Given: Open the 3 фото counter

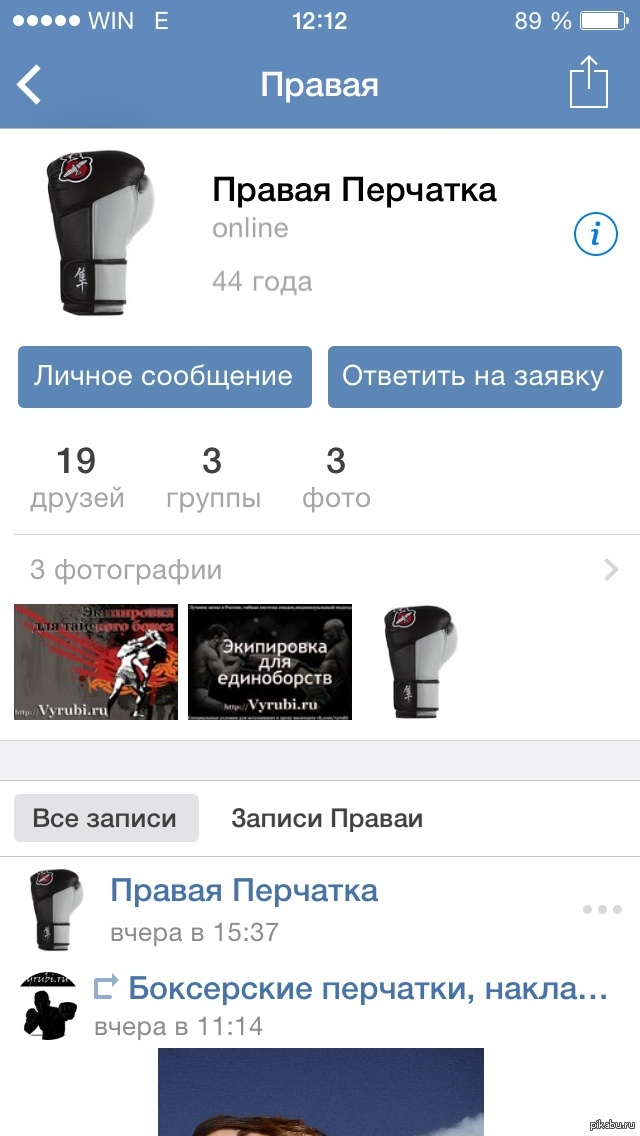Looking at the screenshot, I should (336, 477).
